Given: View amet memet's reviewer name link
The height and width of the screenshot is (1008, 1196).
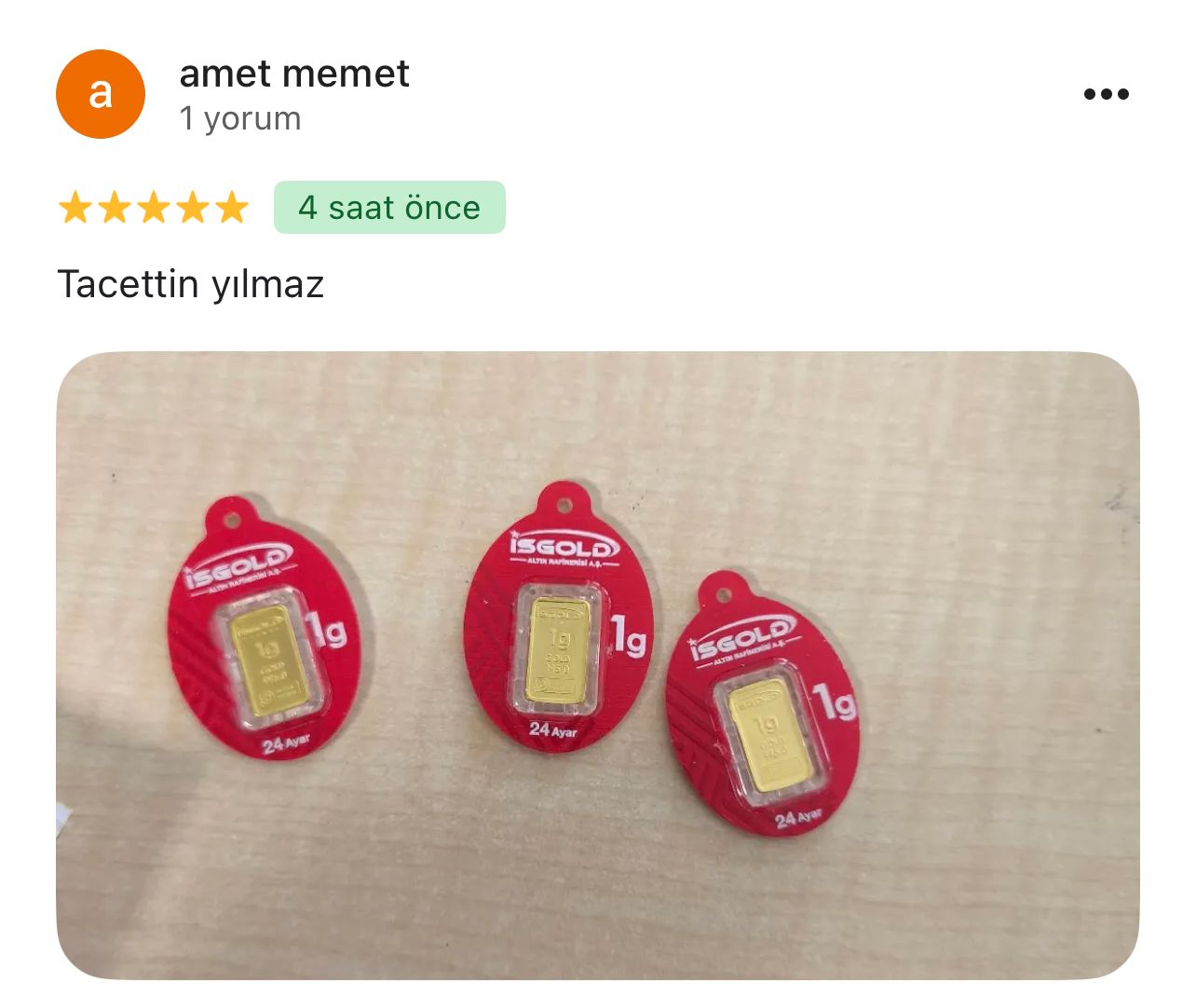Looking at the screenshot, I should click(294, 74).
